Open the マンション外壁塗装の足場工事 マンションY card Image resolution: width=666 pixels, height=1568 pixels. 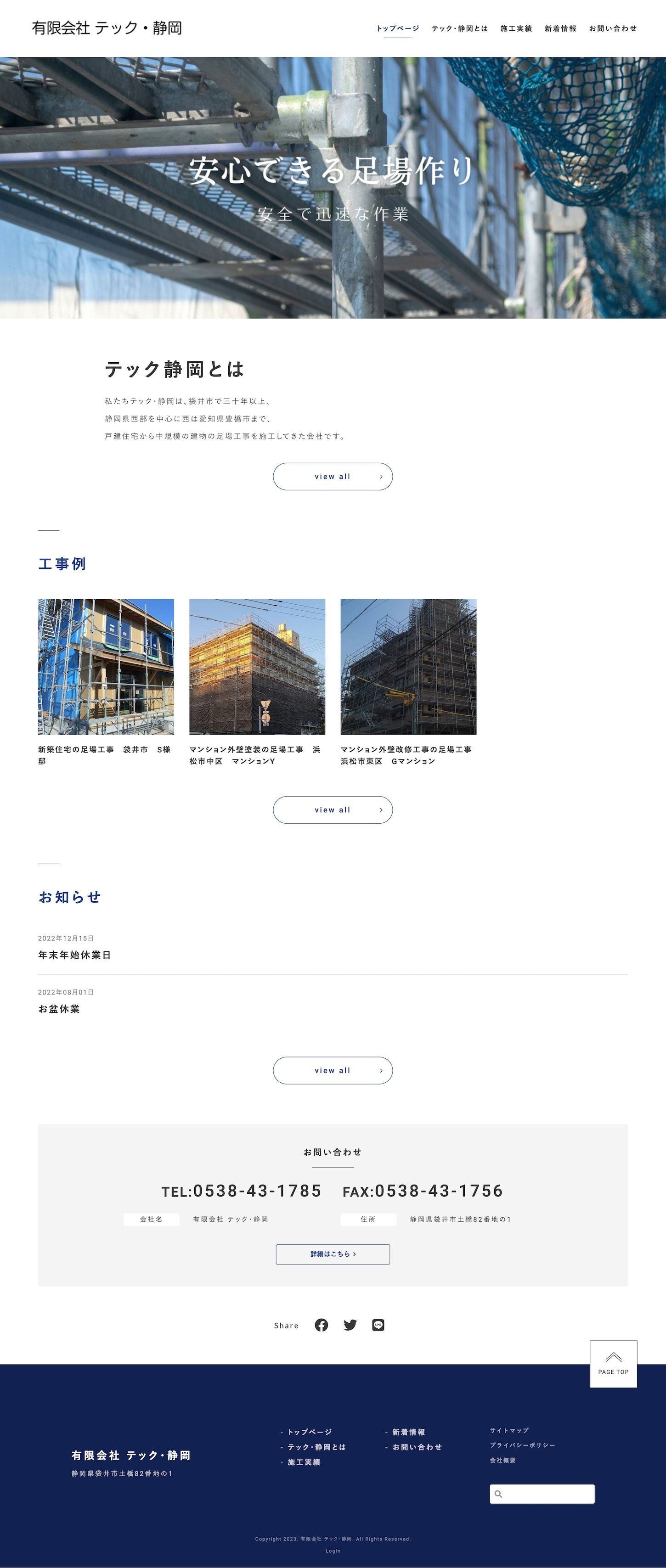pyautogui.click(x=257, y=667)
